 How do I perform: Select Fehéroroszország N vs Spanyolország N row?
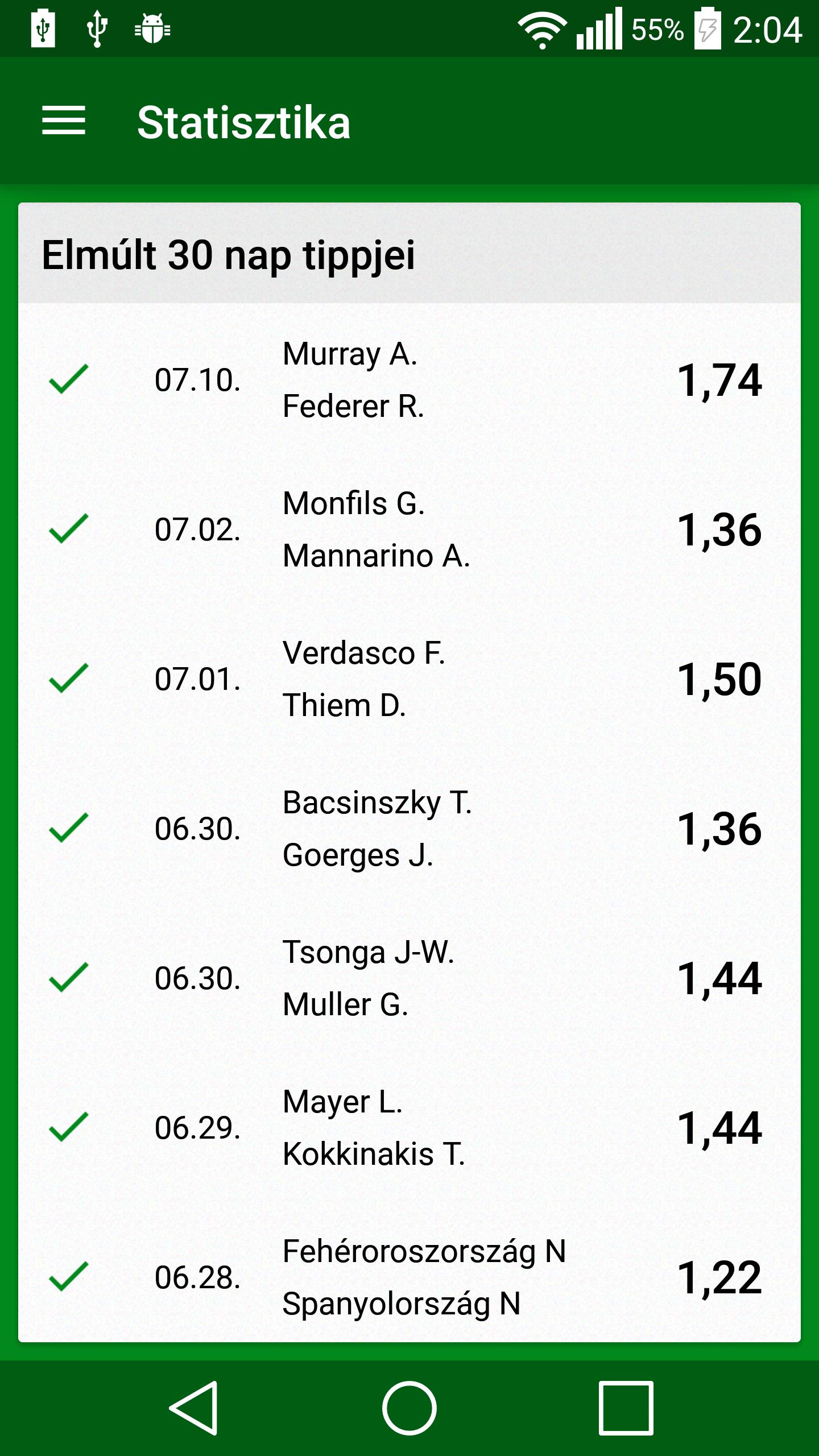409,1277
